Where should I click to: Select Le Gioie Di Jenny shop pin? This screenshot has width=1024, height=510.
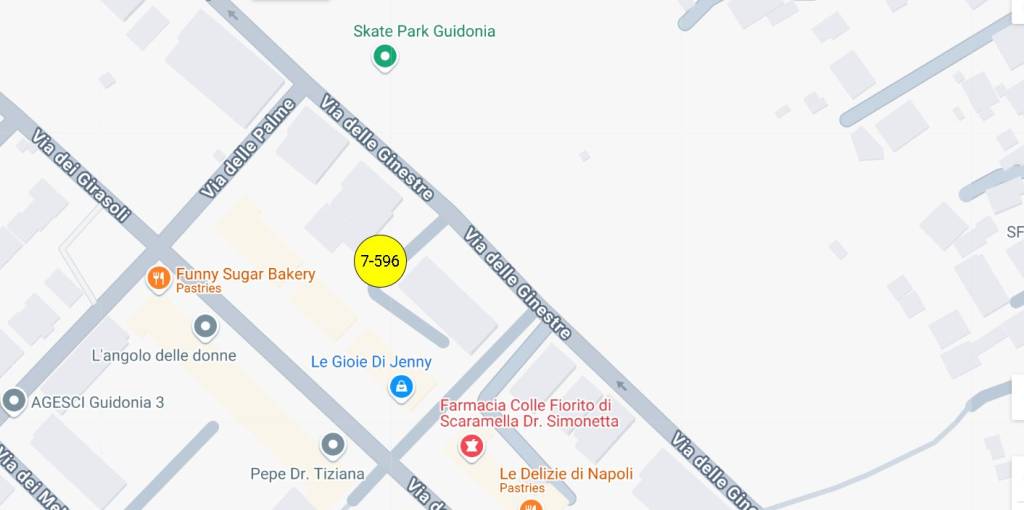point(401,386)
